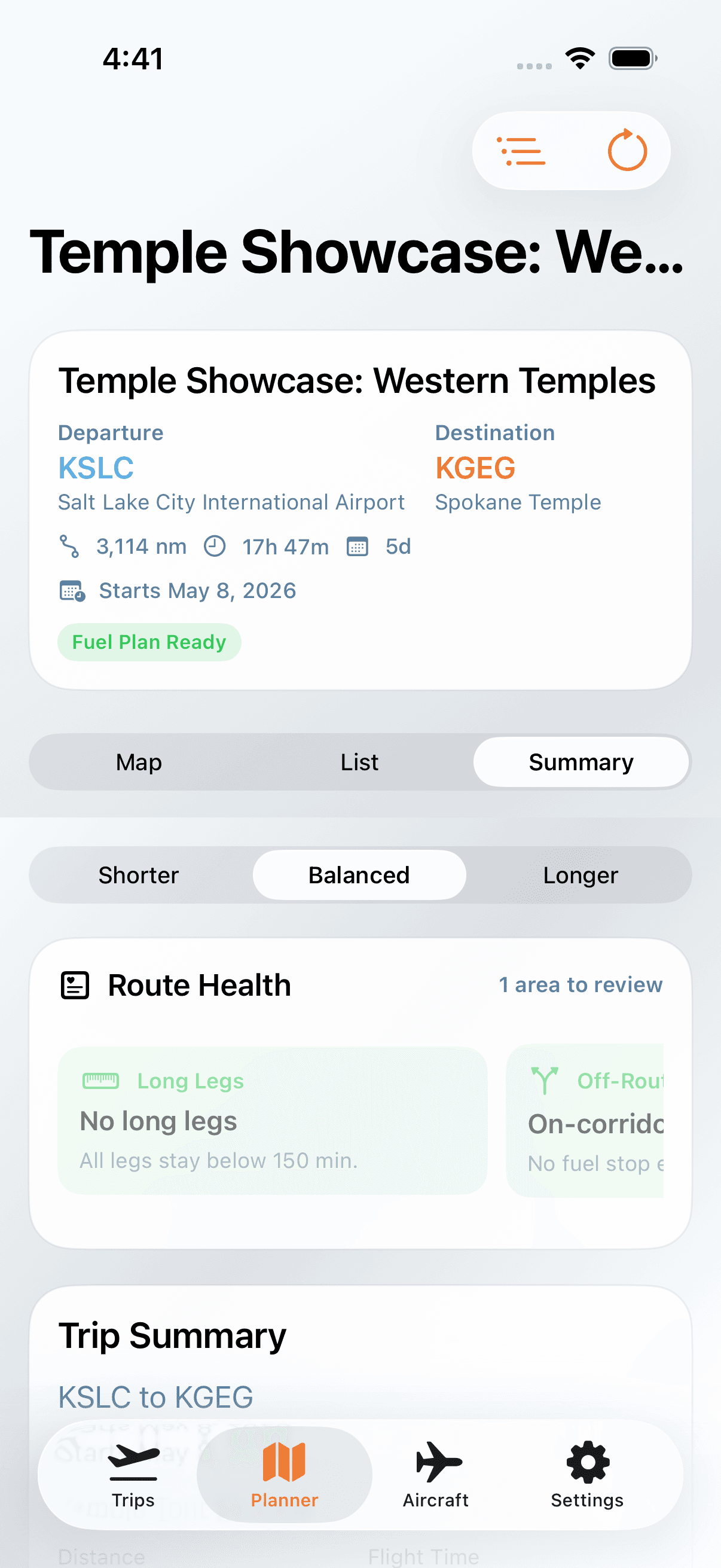Tap the clock icon next to 17h 47m

[216, 546]
